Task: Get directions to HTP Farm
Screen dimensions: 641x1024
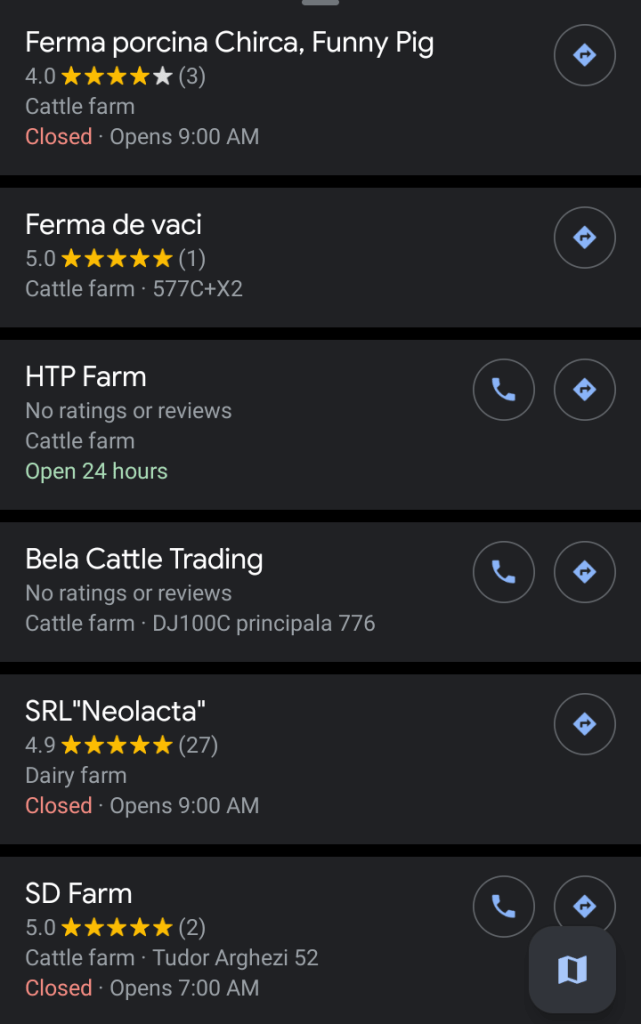Action: click(585, 389)
